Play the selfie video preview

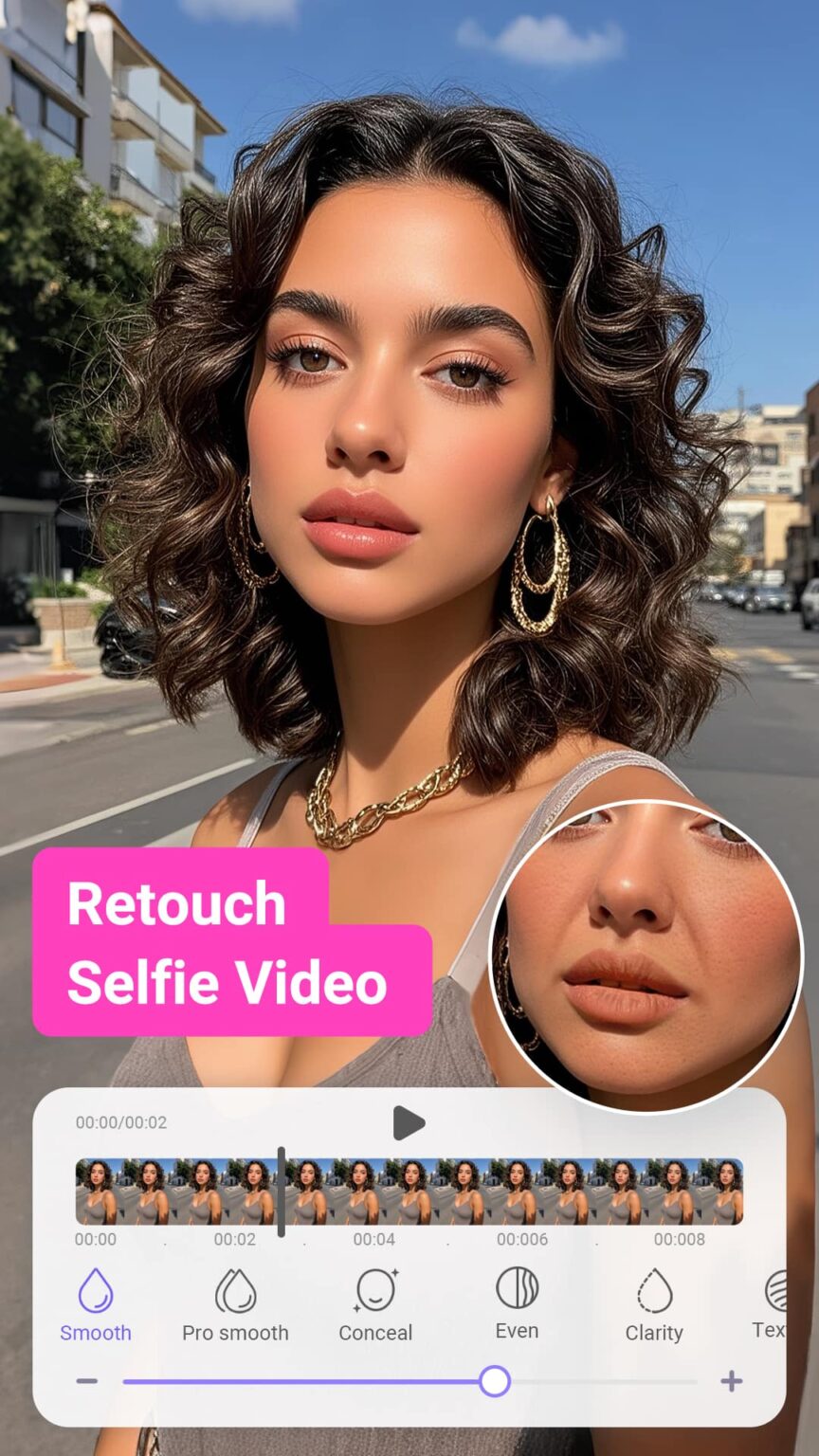(x=409, y=1124)
